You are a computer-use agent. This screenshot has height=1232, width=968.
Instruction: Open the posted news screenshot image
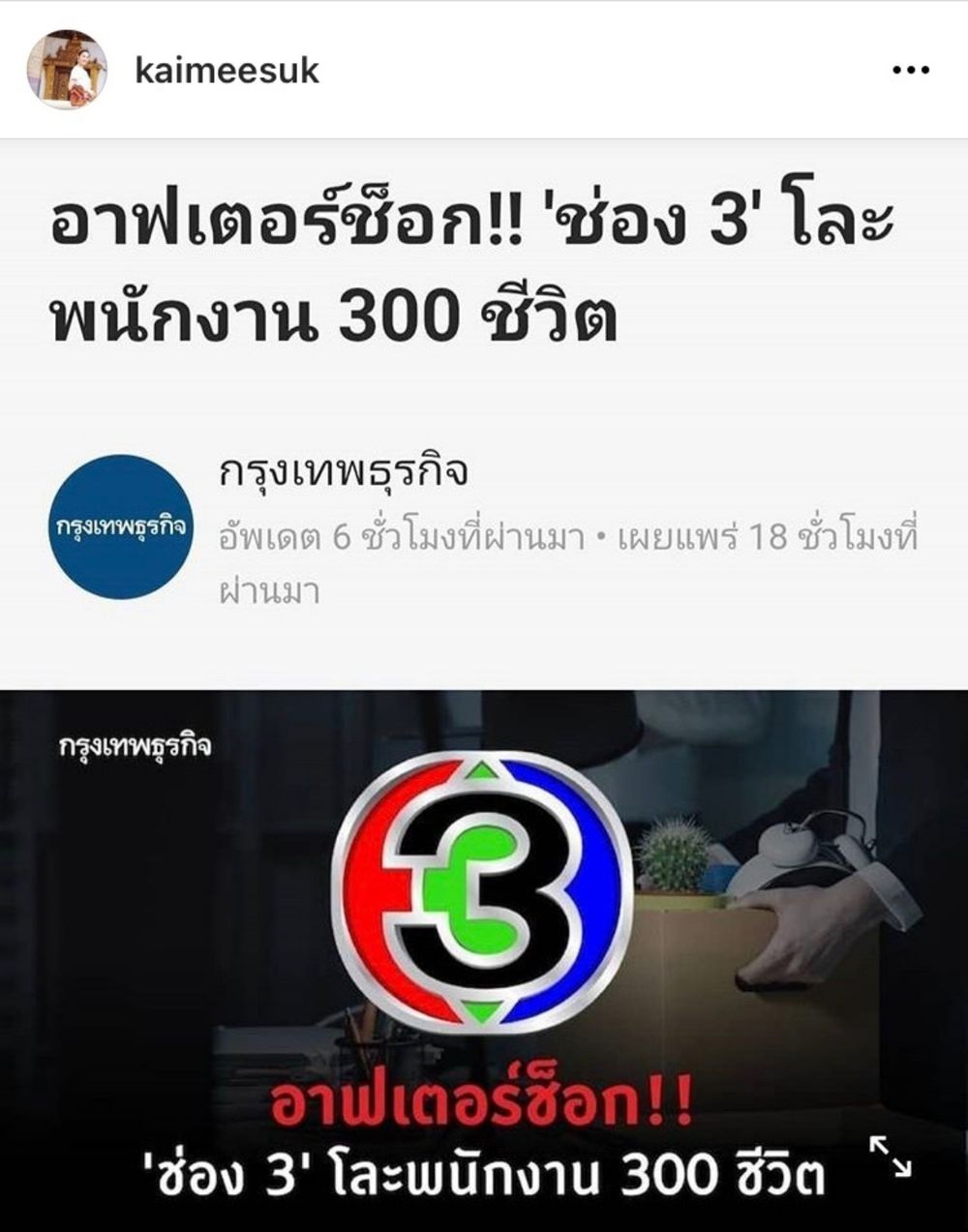(x=484, y=677)
